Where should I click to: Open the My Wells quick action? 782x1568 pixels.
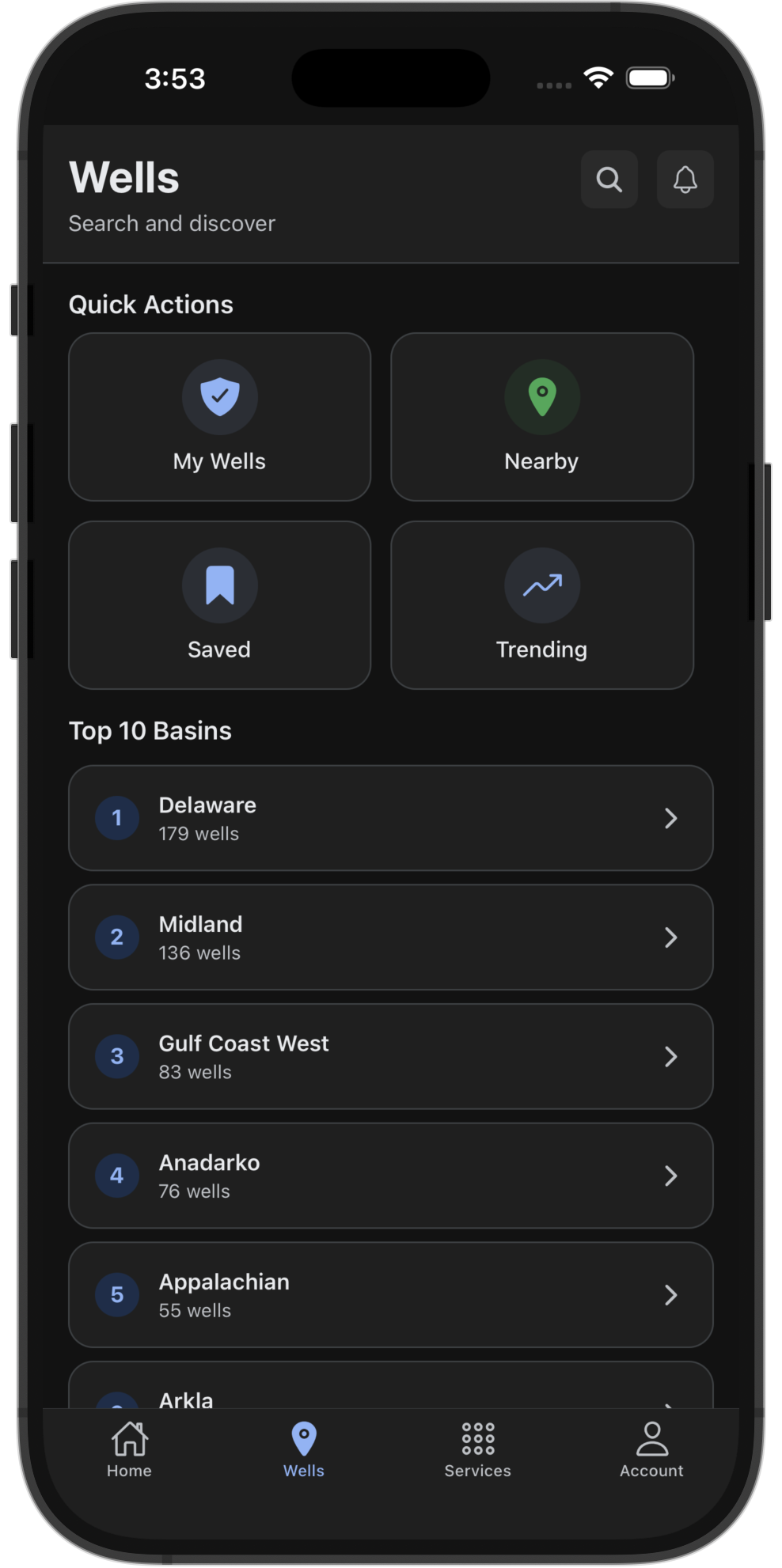(219, 417)
